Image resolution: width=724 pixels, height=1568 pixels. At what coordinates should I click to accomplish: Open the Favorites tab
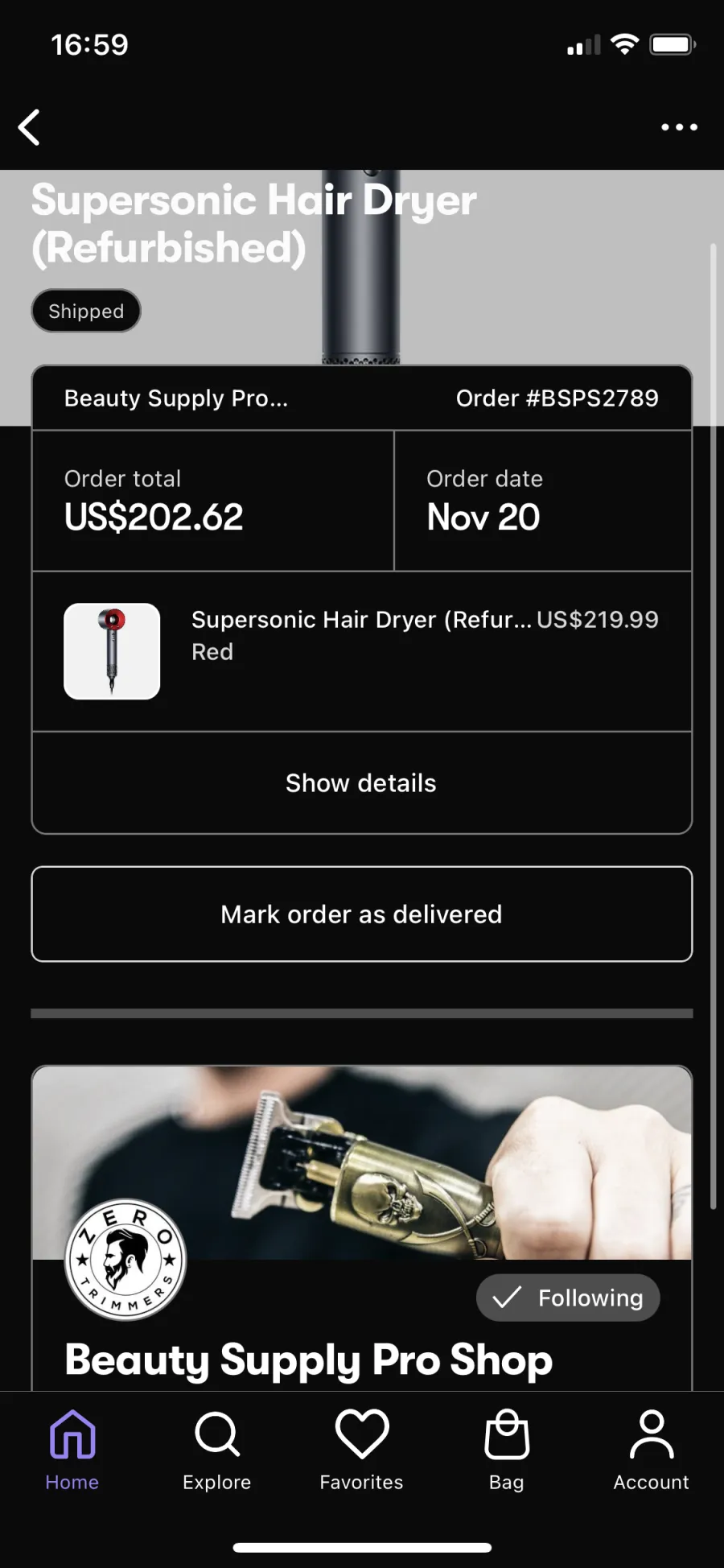click(x=362, y=1450)
